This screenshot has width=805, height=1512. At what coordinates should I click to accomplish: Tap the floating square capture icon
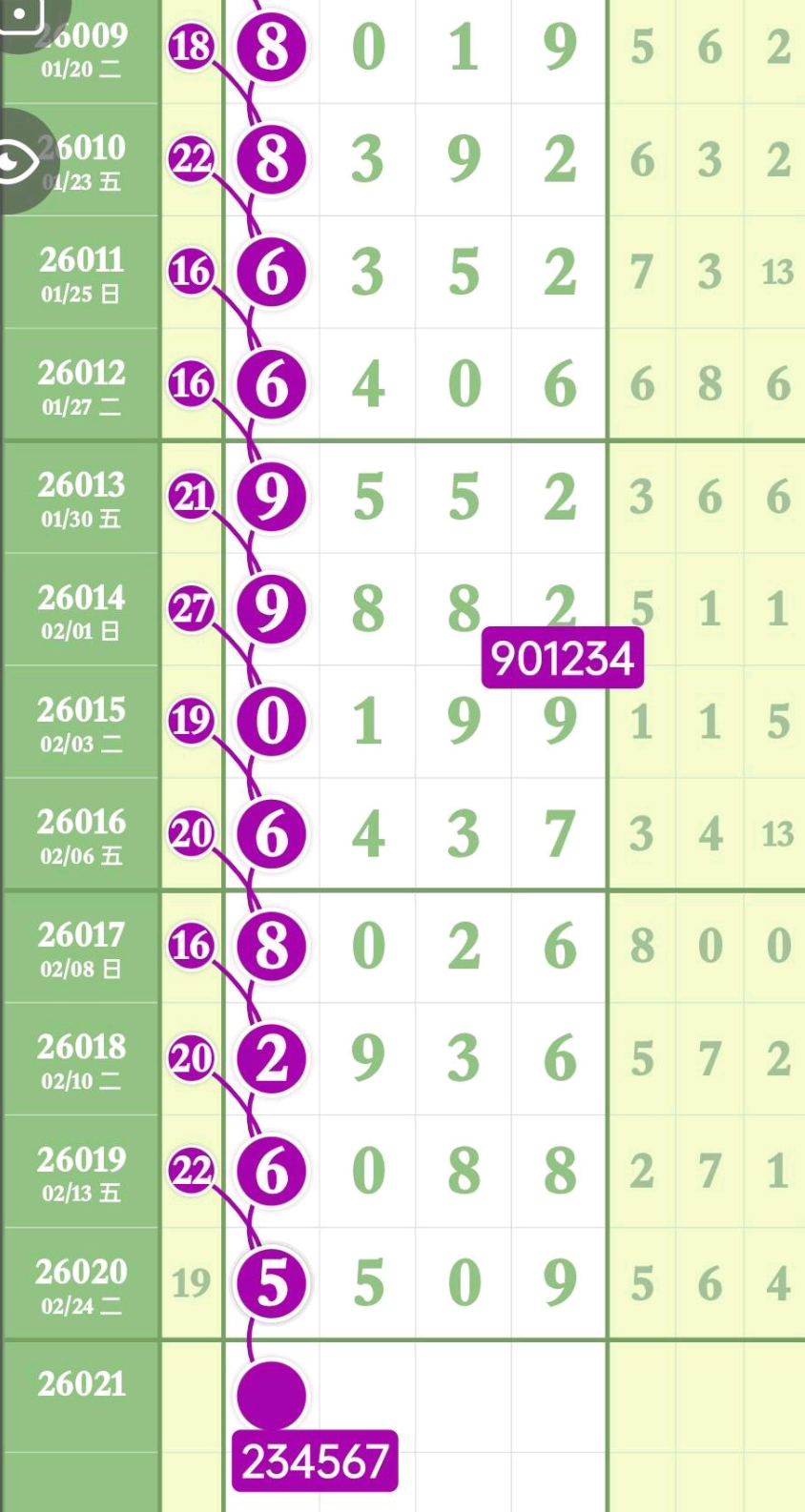pyautogui.click(x=19, y=16)
